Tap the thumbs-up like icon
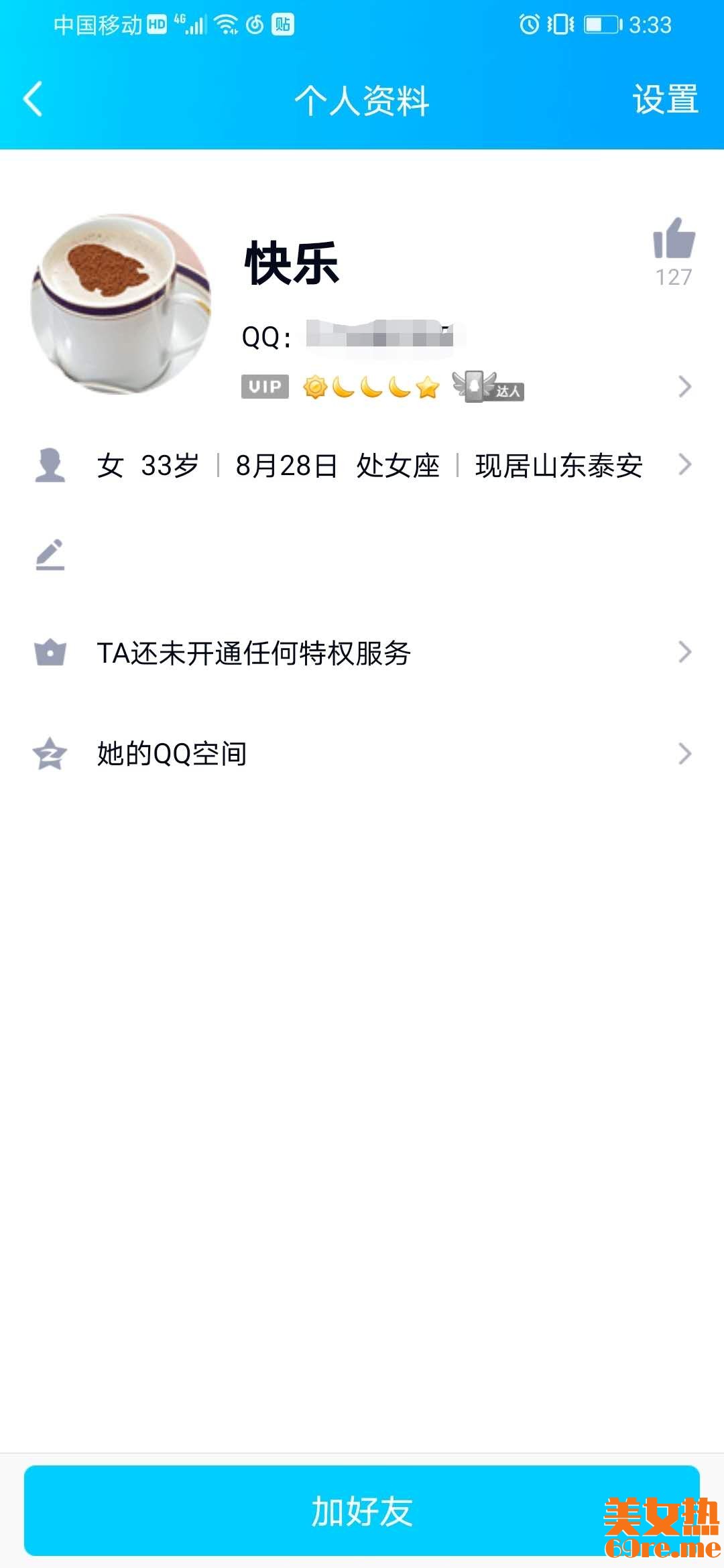Image resolution: width=724 pixels, height=1568 pixels. [674, 239]
